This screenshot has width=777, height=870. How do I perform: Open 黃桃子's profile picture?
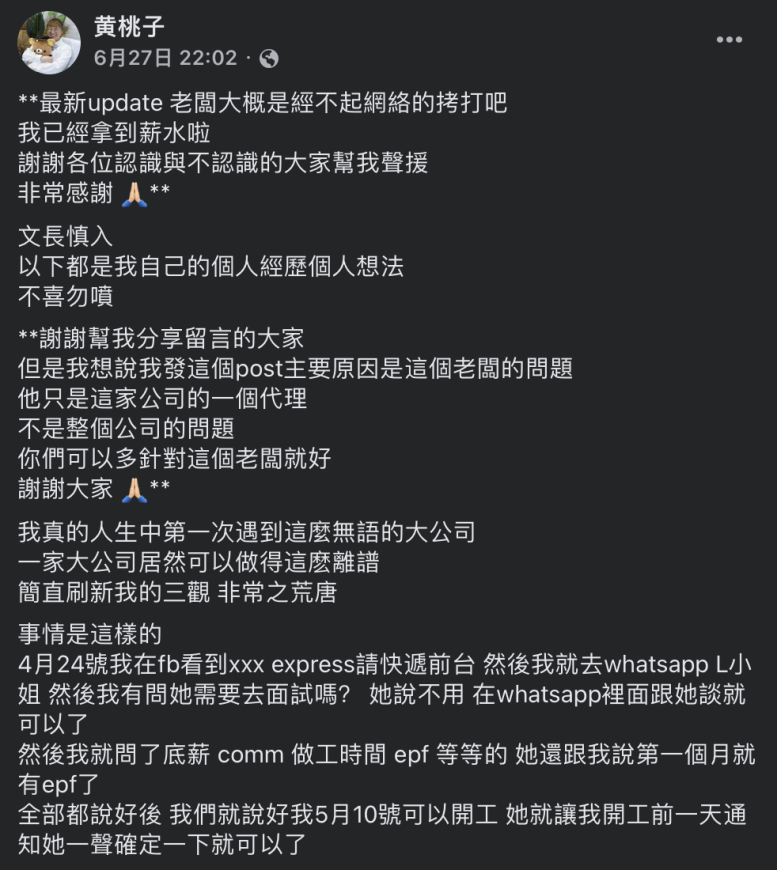point(49,42)
